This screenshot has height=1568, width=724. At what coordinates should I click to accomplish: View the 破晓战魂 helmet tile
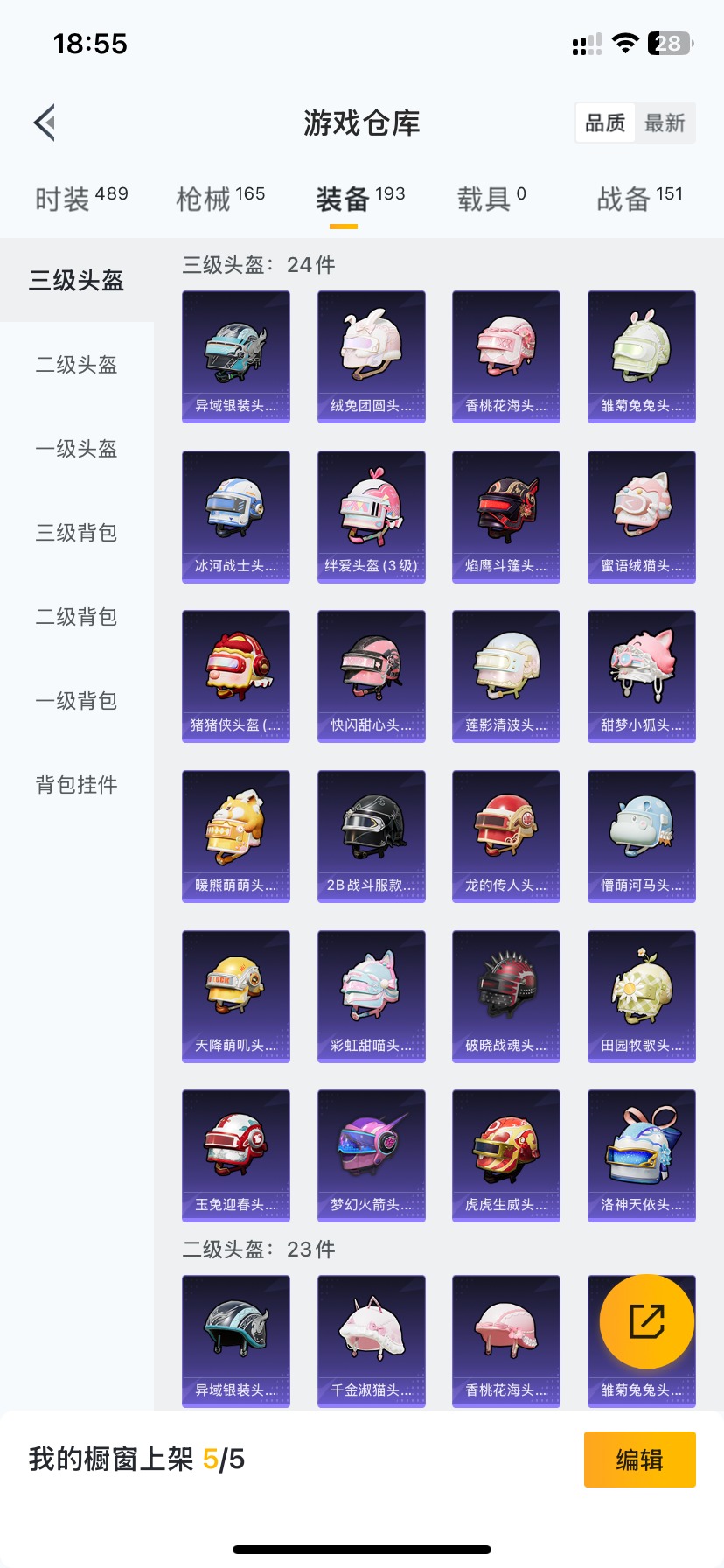506,997
